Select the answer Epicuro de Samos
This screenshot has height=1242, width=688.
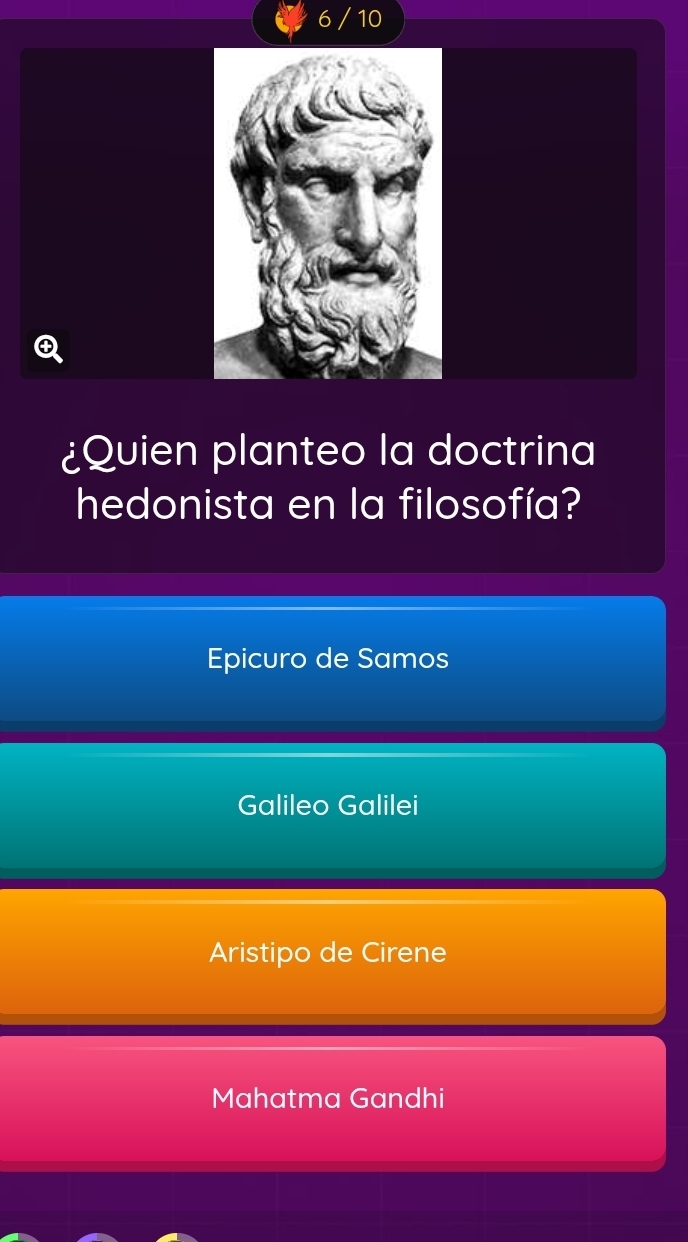328,658
